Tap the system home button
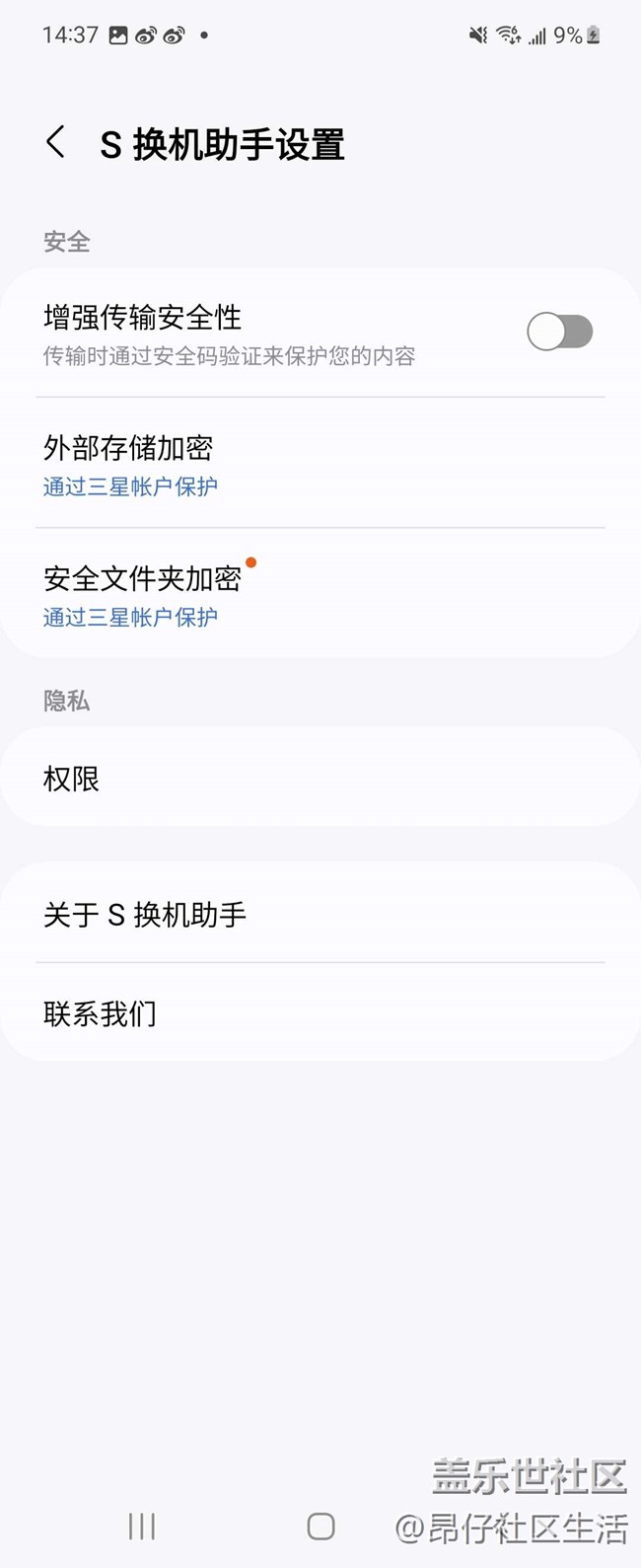The height and width of the screenshot is (1568, 641). (x=320, y=1526)
